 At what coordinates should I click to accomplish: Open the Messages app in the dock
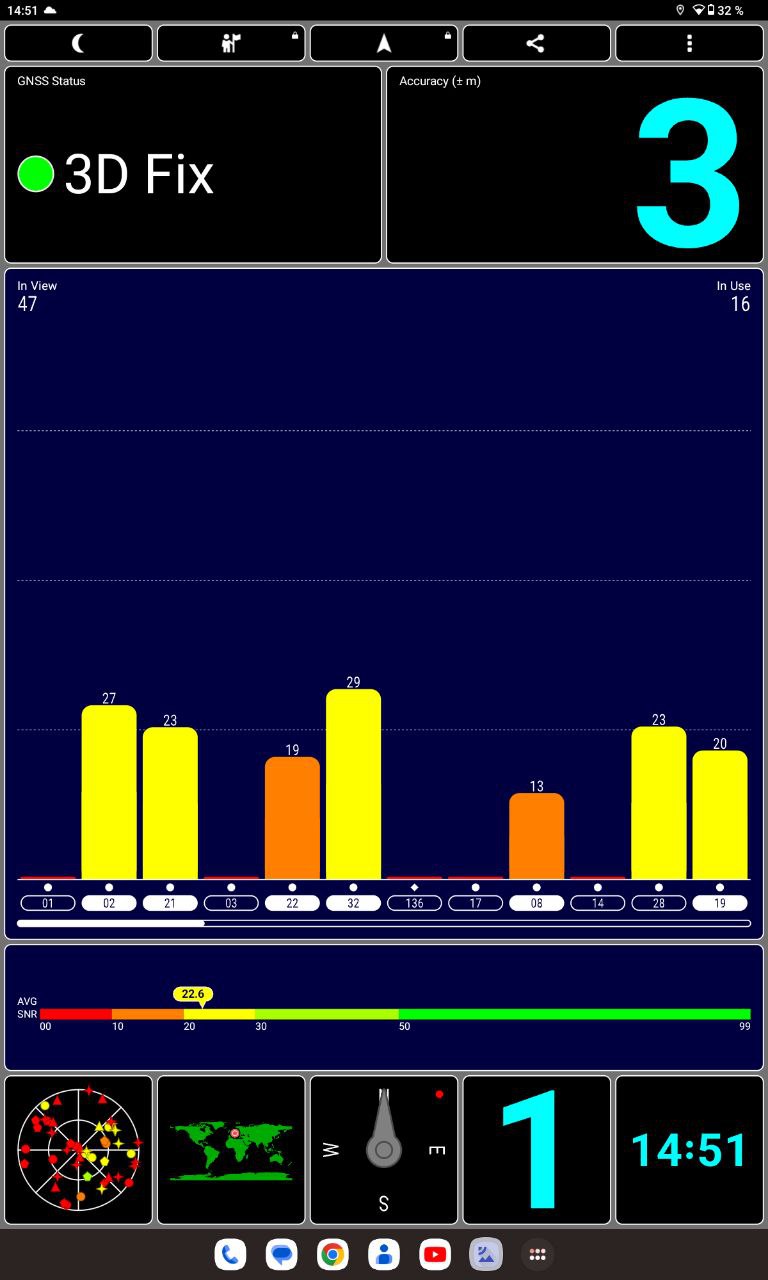point(282,1254)
